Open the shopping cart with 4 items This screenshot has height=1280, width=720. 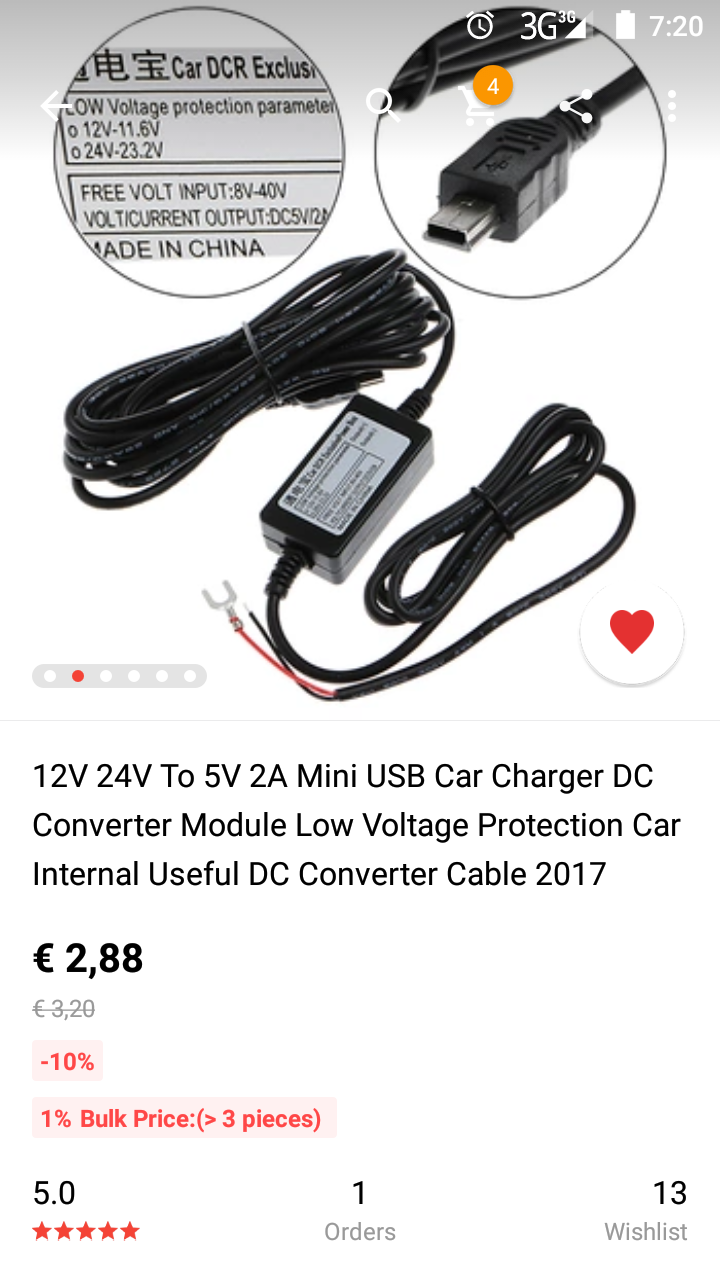pyautogui.click(x=479, y=104)
